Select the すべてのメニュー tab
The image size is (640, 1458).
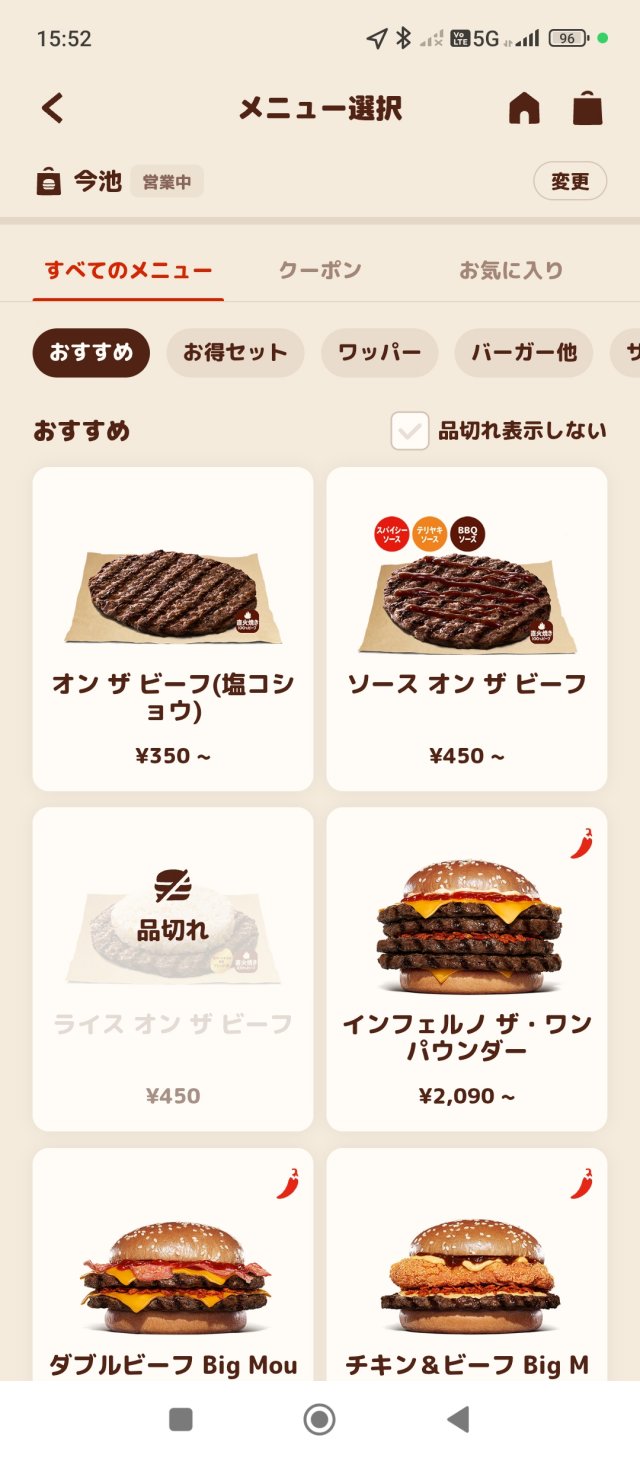128,270
